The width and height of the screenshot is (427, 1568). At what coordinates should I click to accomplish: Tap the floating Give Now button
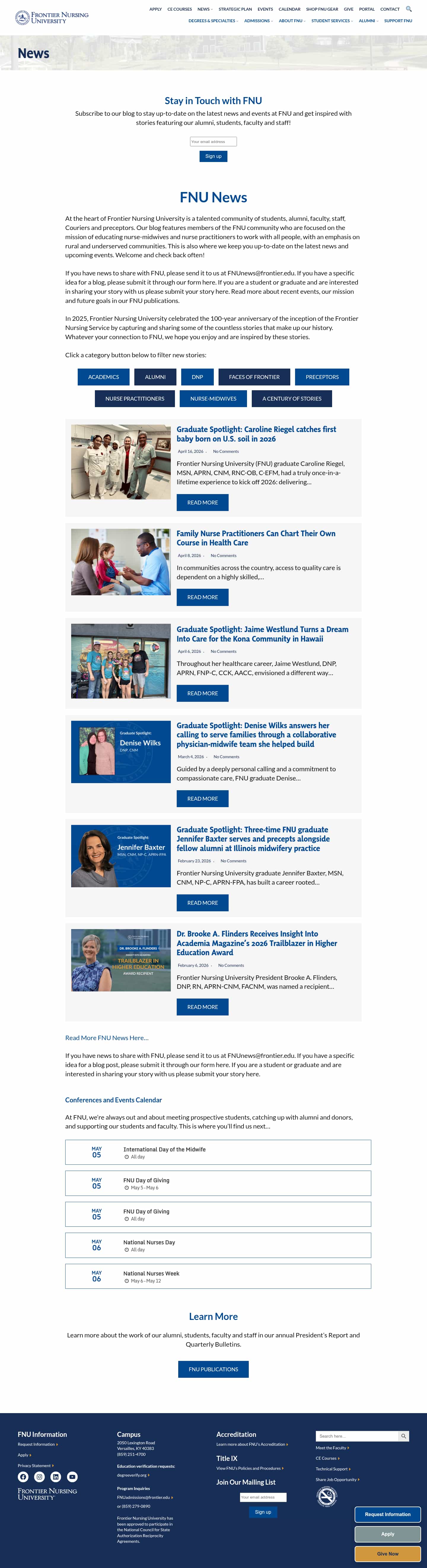point(388,1553)
